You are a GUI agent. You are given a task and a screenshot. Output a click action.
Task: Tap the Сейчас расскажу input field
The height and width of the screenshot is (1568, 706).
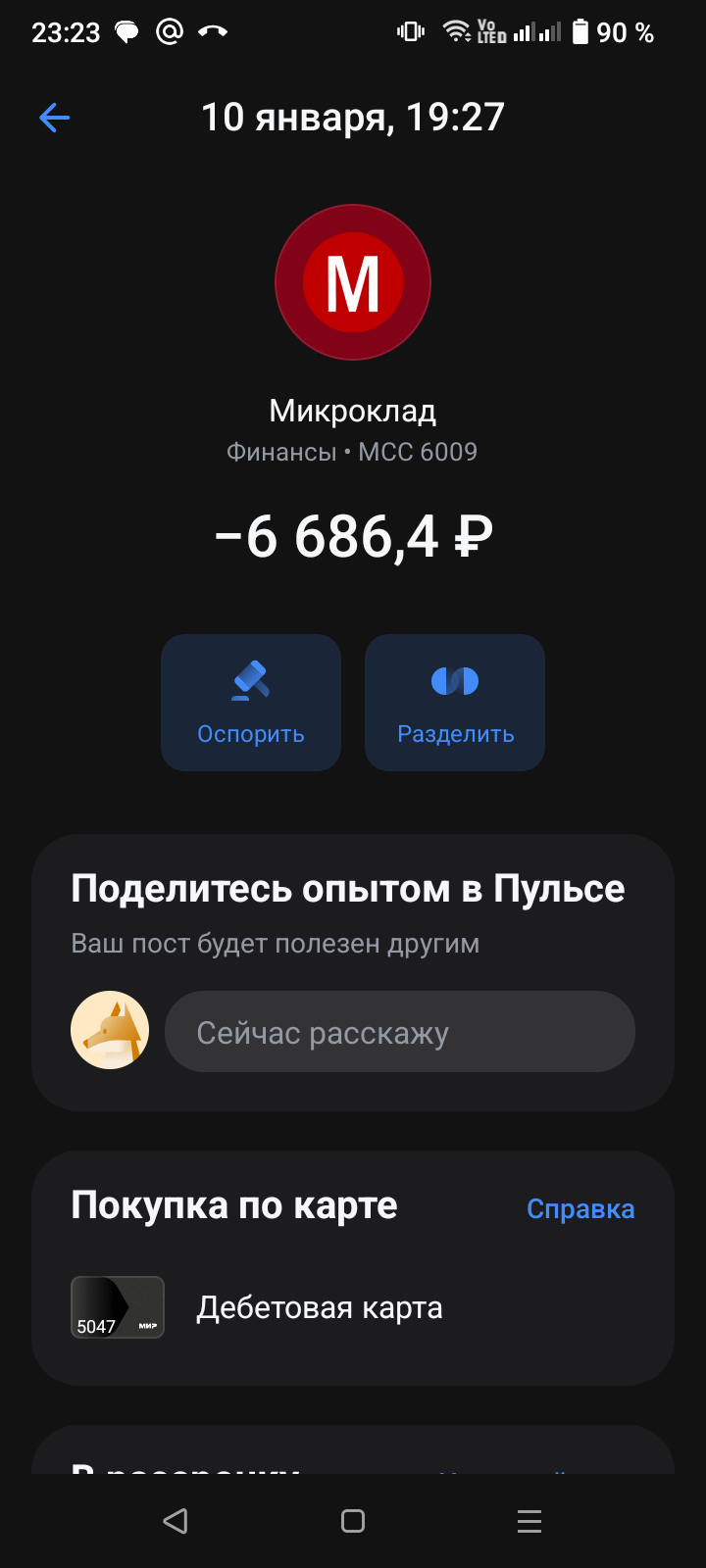[x=400, y=1032]
